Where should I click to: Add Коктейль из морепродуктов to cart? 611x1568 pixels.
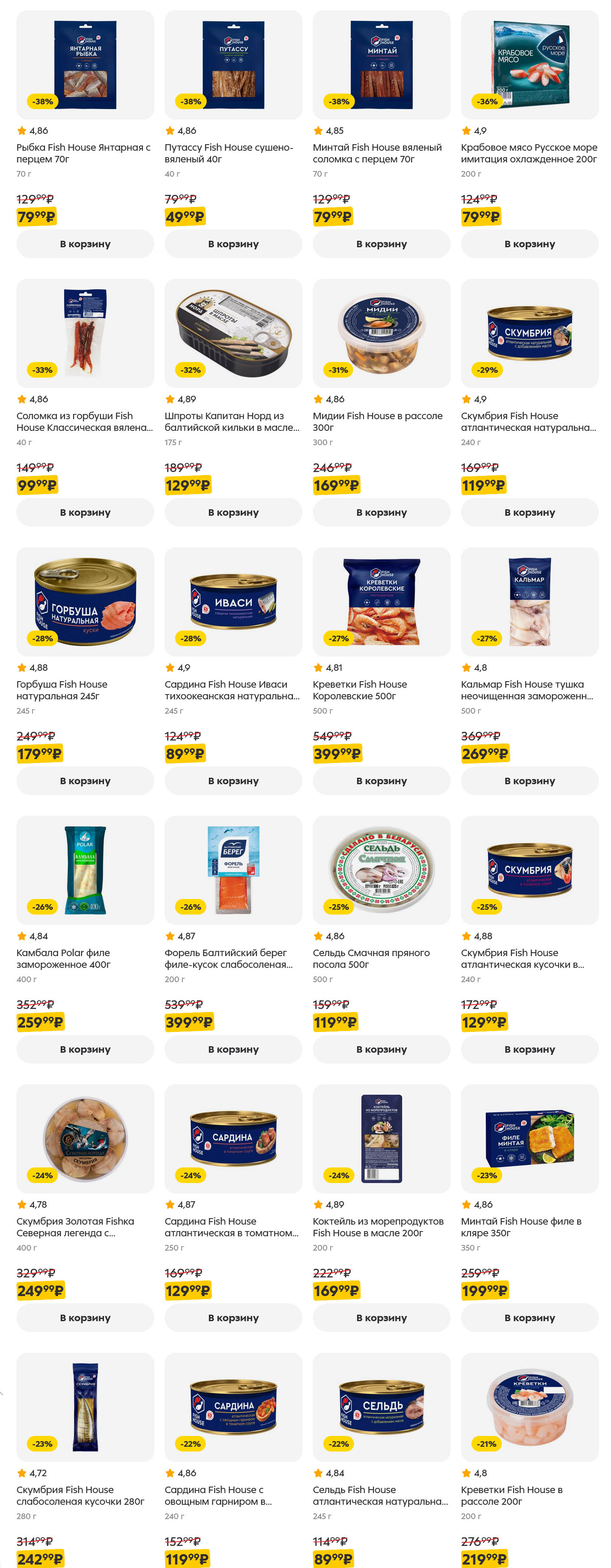tap(381, 1317)
